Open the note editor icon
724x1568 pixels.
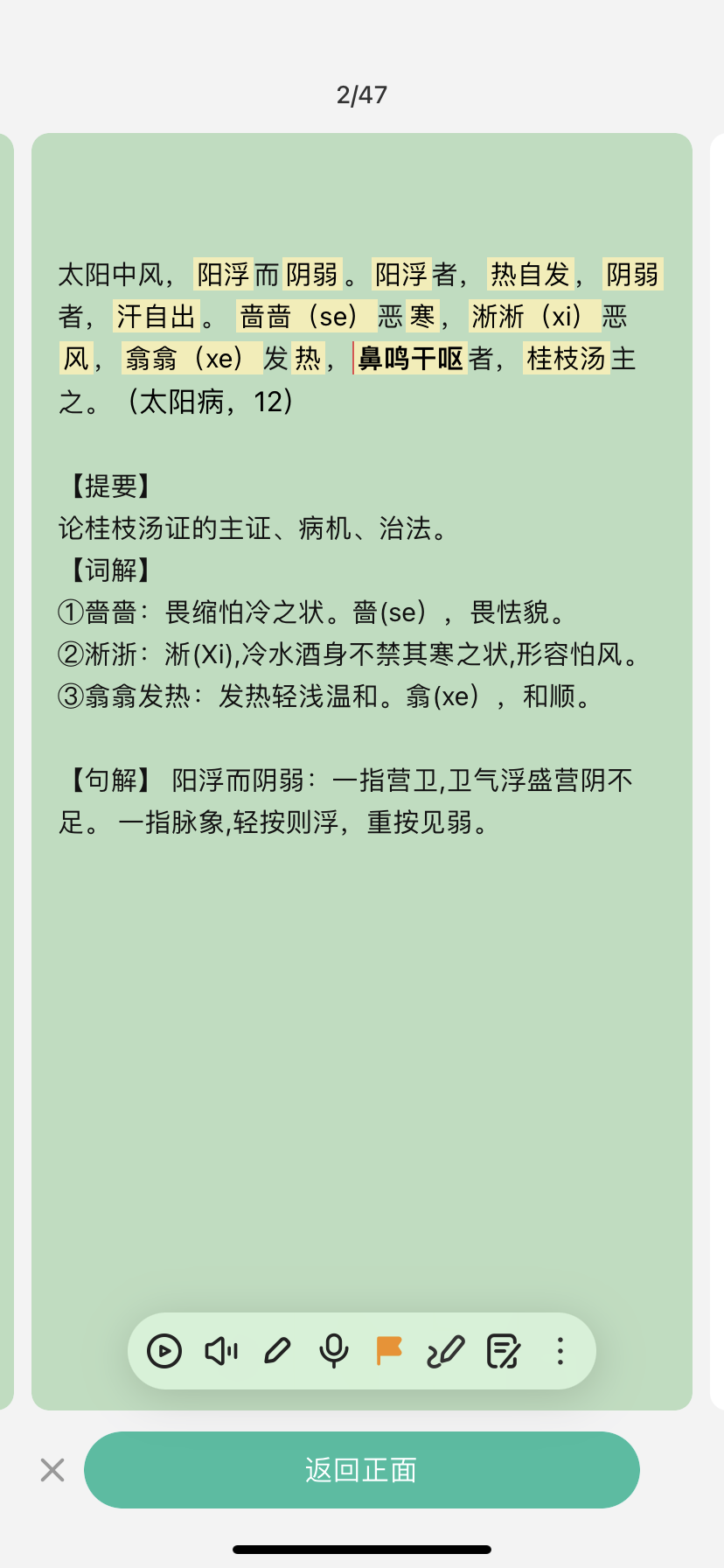pyautogui.click(x=504, y=1351)
